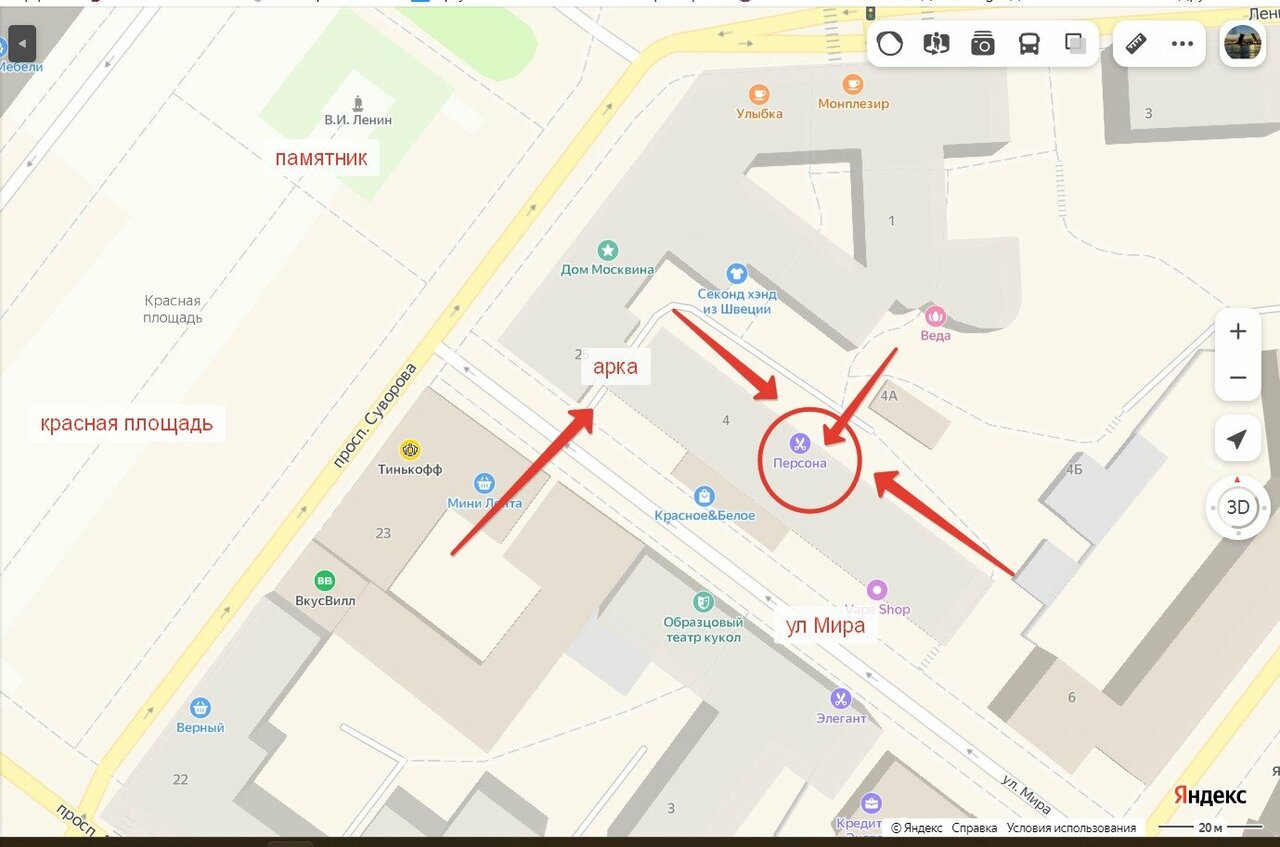Viewport: 1280px width, 847px height.
Task: Zoom out with minus button
Action: [1238, 378]
